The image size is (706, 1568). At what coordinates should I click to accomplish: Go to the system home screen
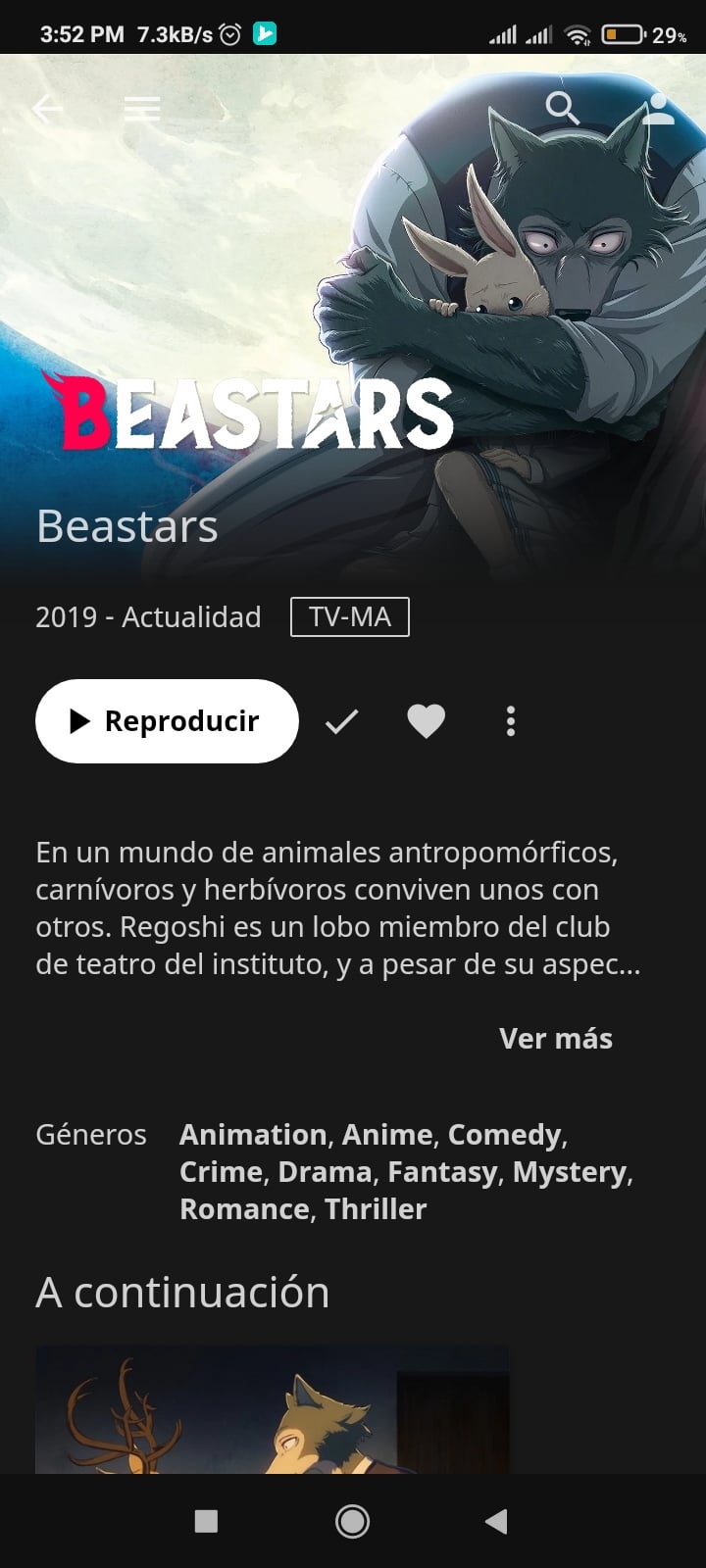click(352, 1521)
